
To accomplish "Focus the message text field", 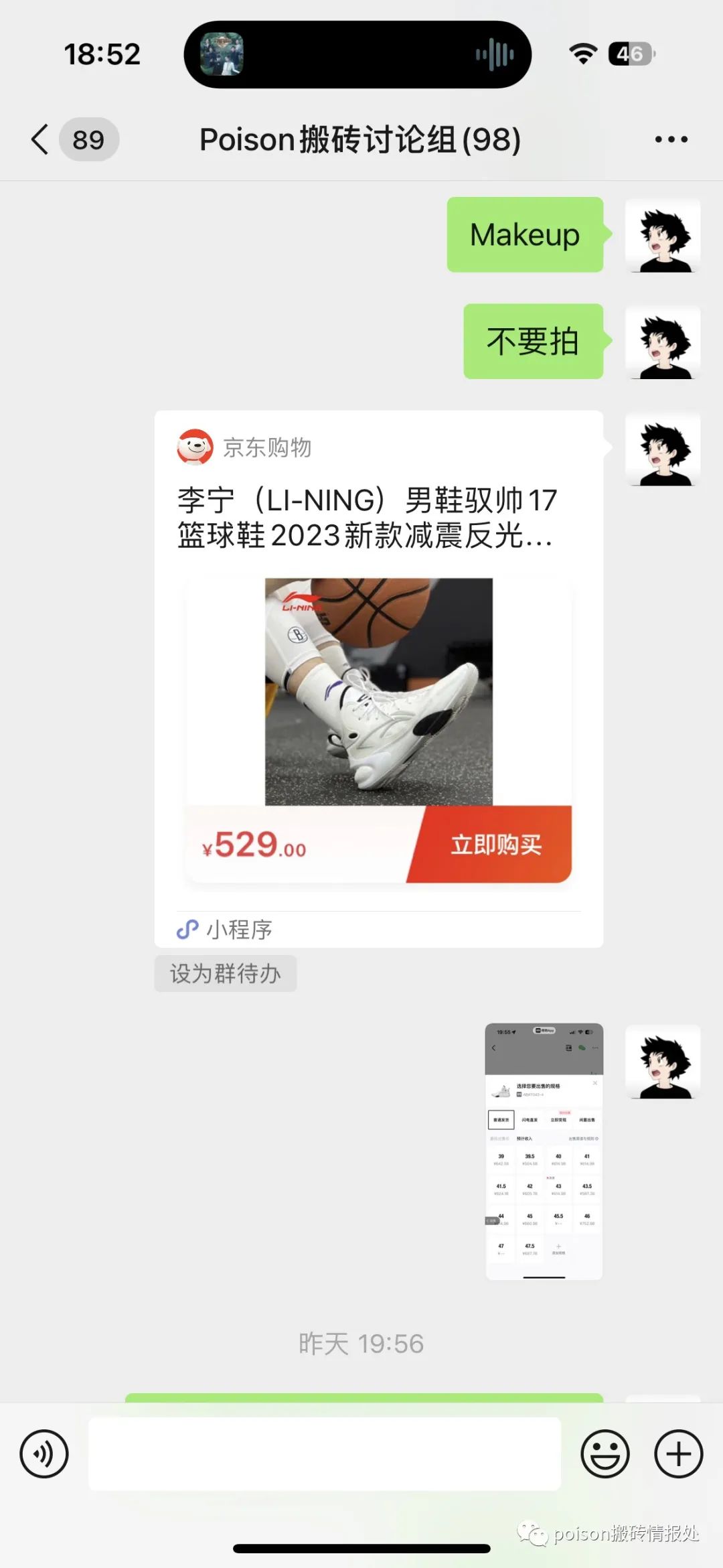I will pos(325,1453).
